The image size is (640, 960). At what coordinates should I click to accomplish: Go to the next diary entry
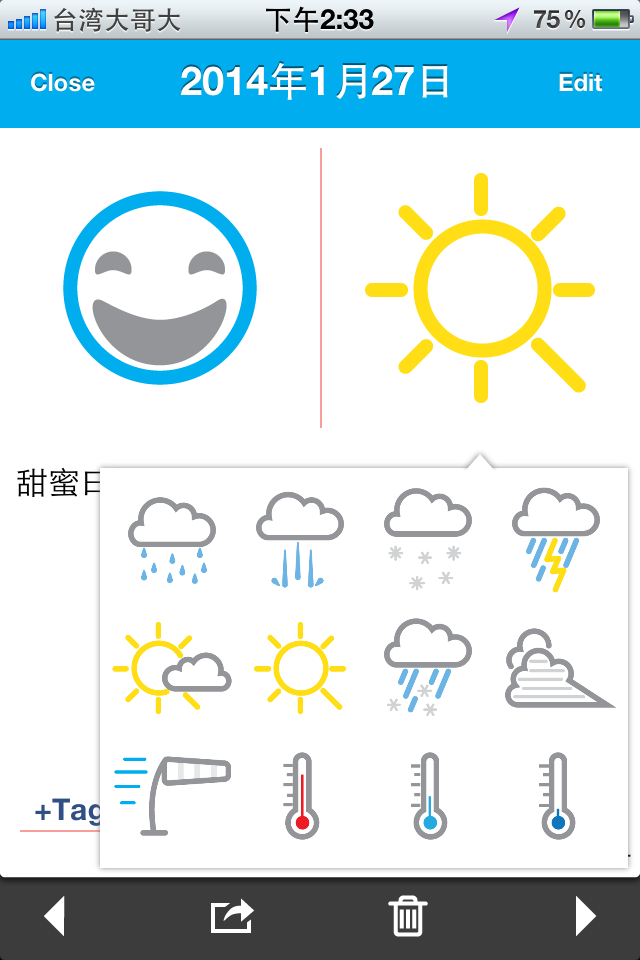coord(585,915)
